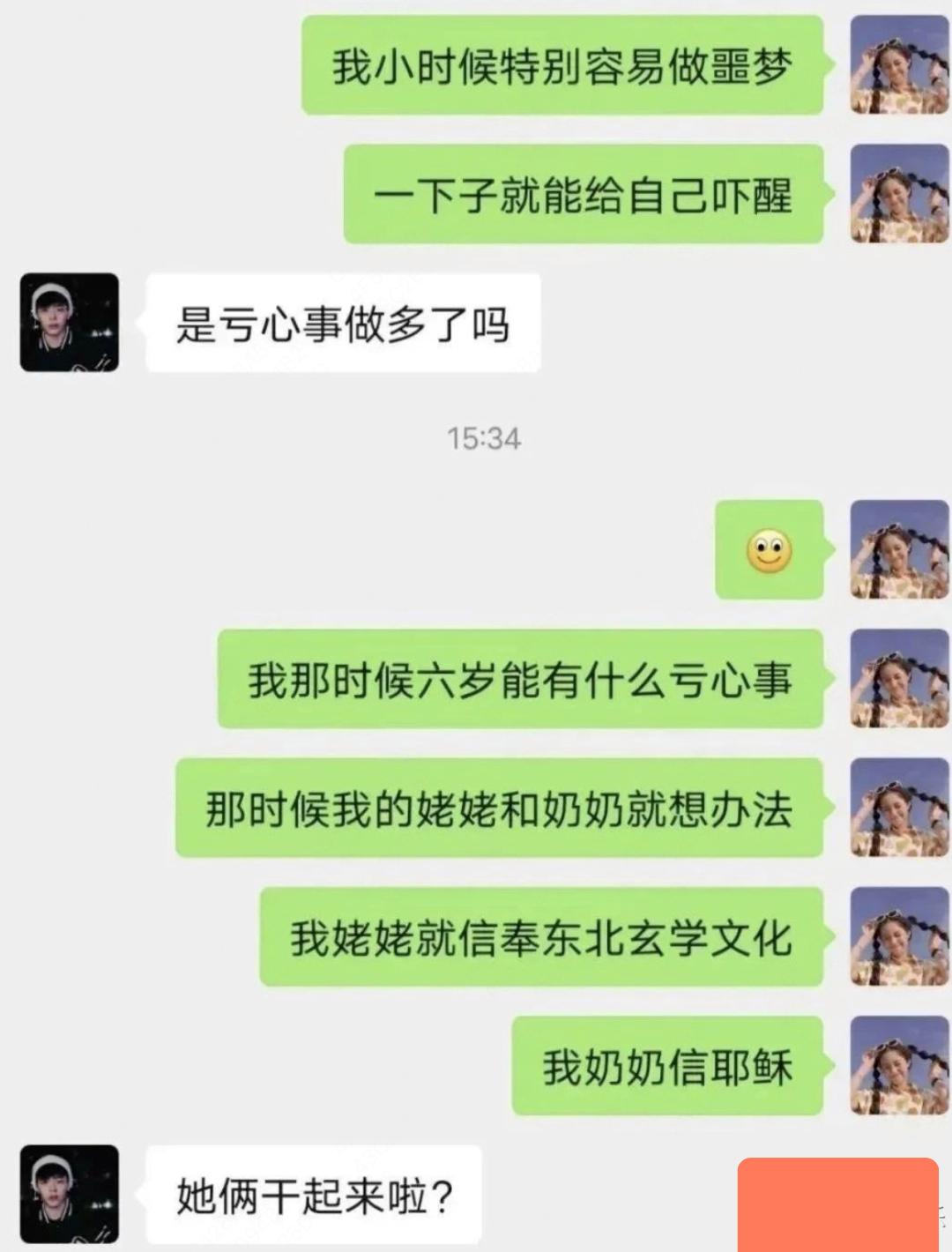Screen dimensions: 952x1252
Task: Open avatar beside the smiley emoji message
Action: [899, 550]
